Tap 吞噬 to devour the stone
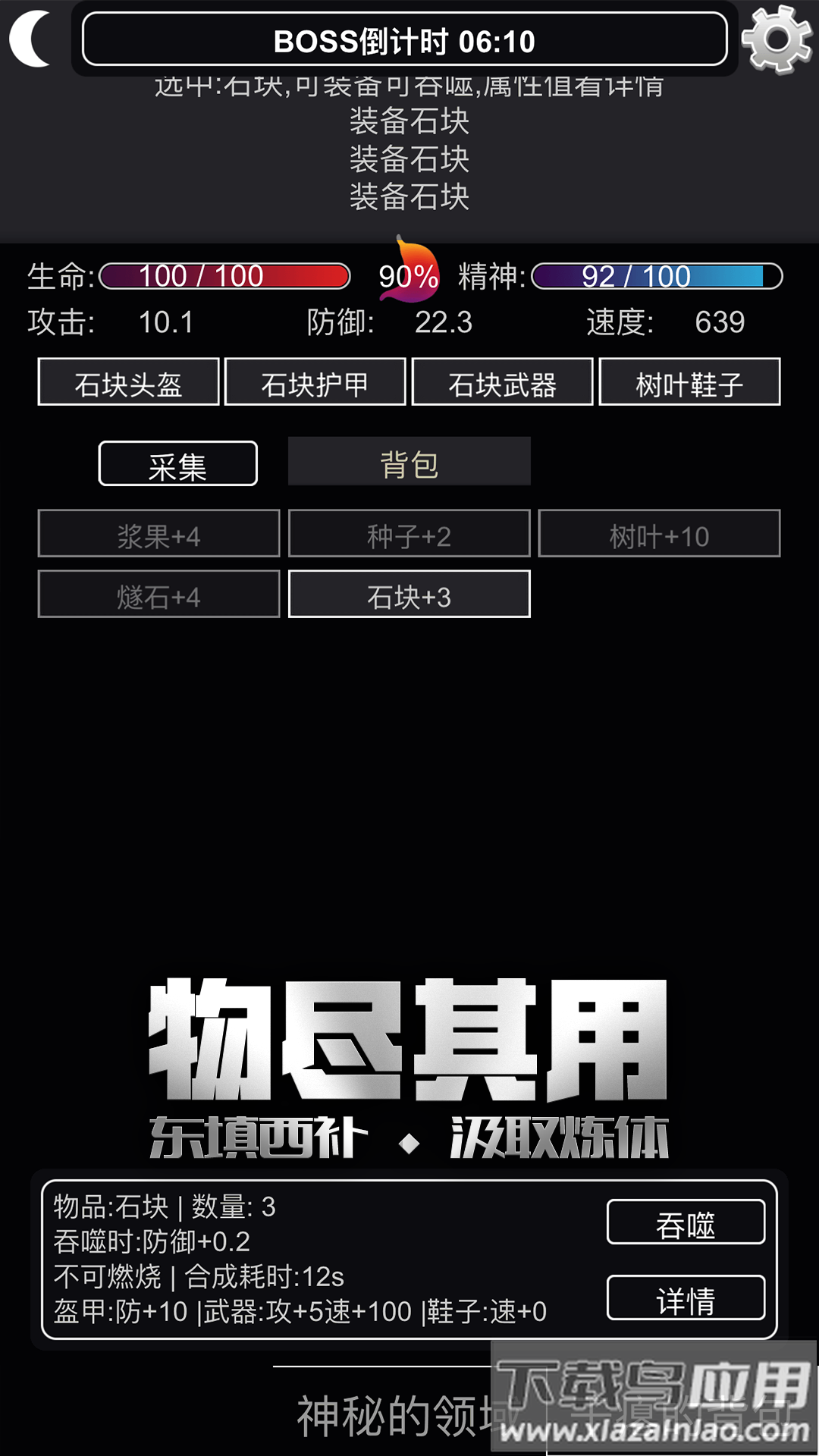The height and width of the screenshot is (1456, 819). (686, 1222)
